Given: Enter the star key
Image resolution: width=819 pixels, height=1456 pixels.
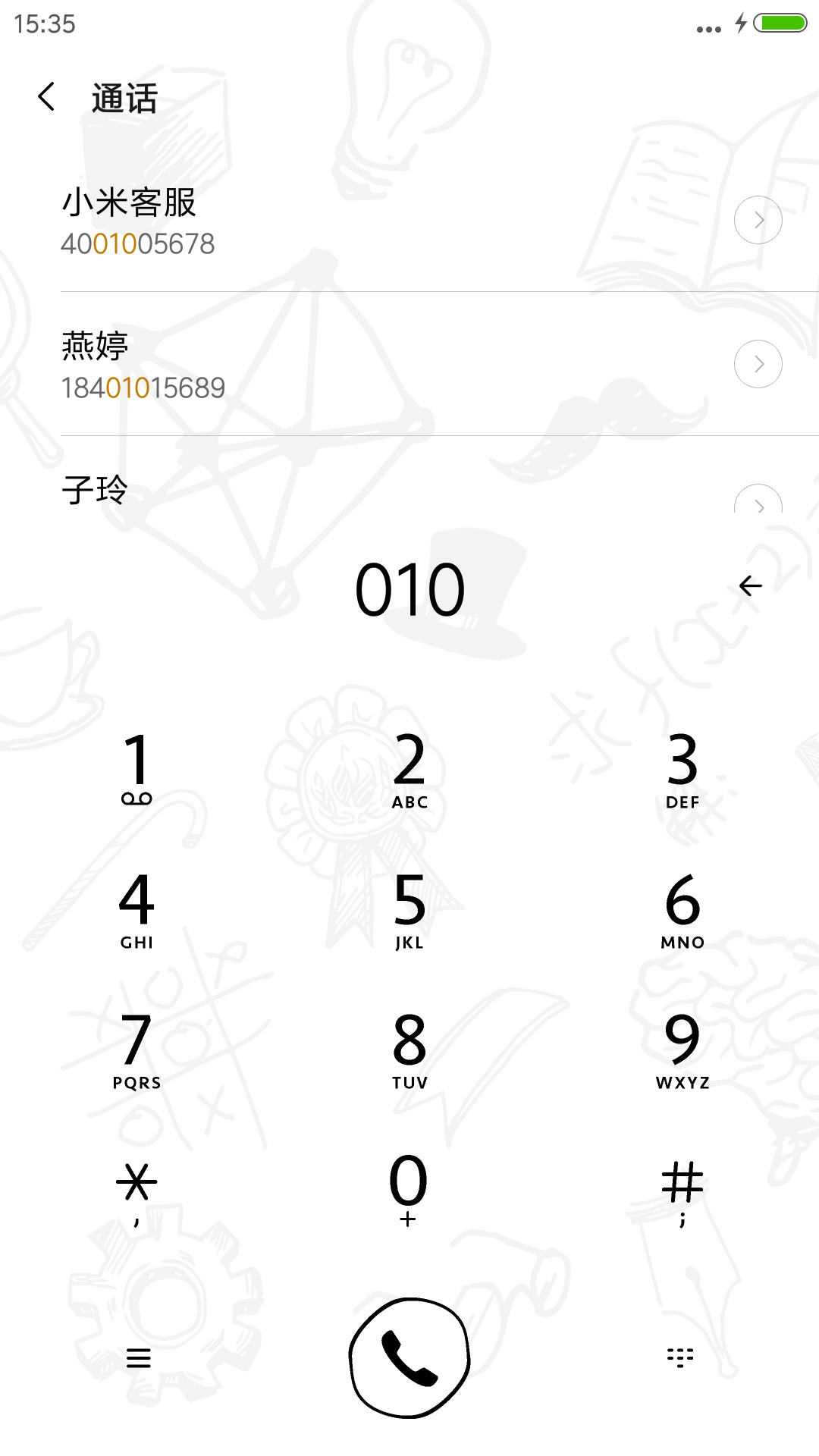Looking at the screenshot, I should (136, 1191).
